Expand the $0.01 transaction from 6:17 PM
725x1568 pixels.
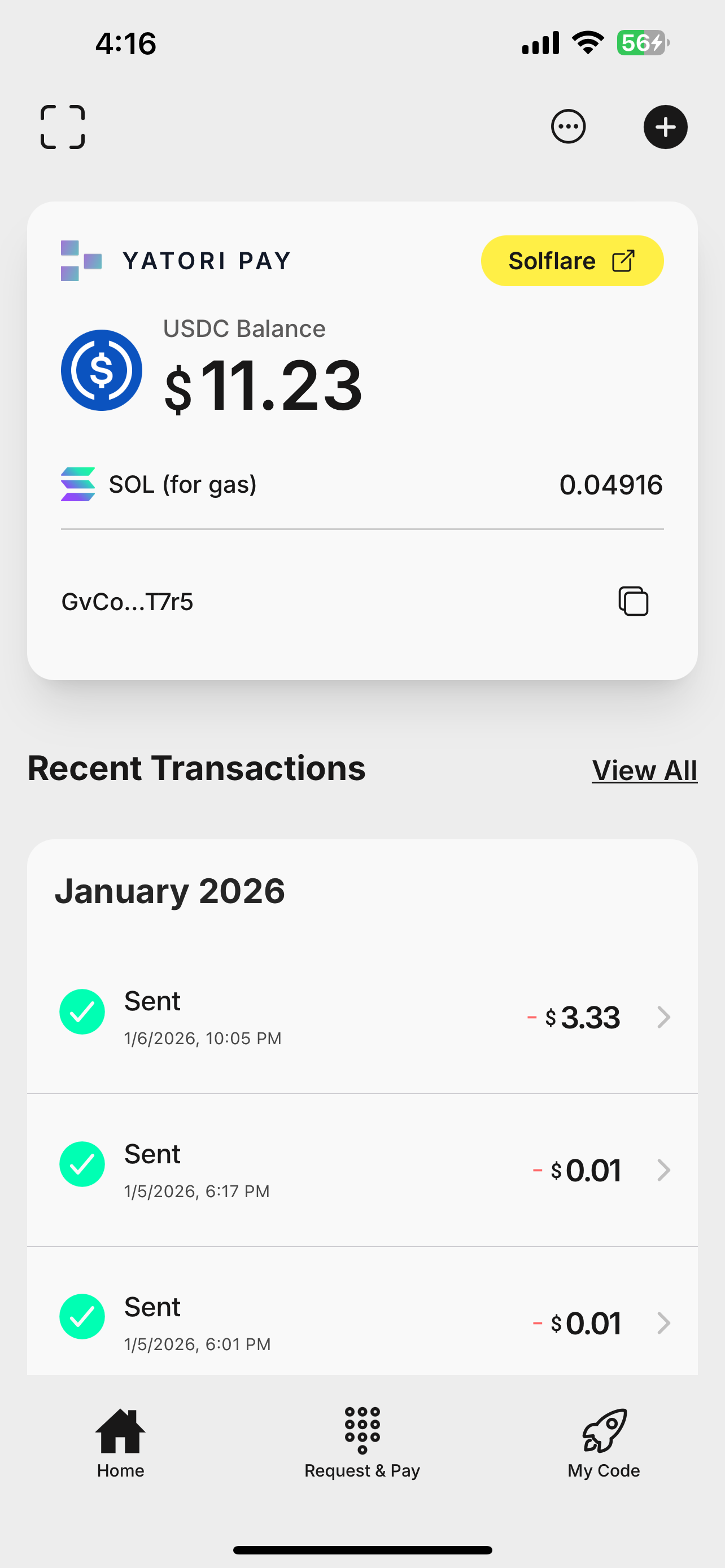[663, 1169]
